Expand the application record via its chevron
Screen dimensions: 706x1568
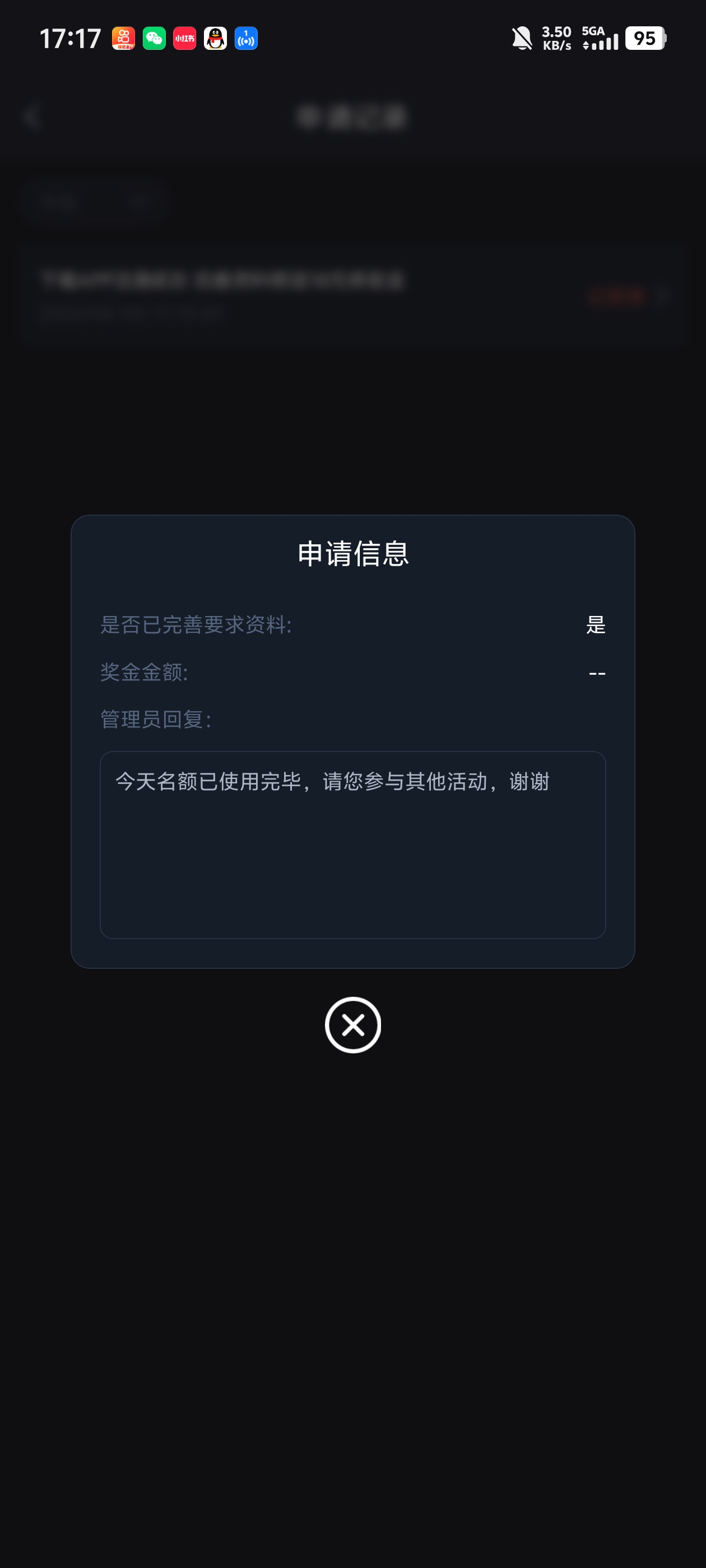click(x=662, y=296)
